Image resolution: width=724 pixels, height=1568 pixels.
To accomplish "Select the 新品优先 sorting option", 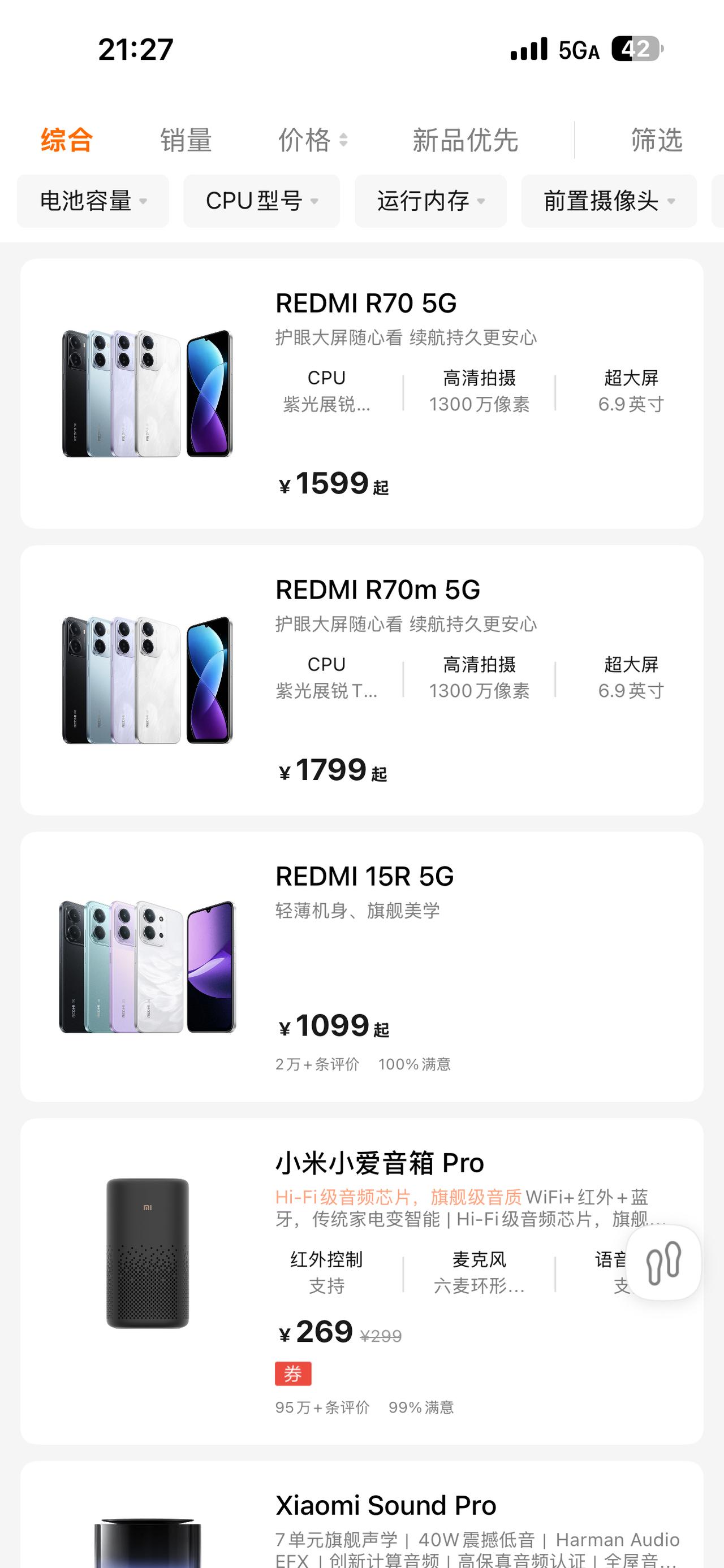I will (464, 141).
